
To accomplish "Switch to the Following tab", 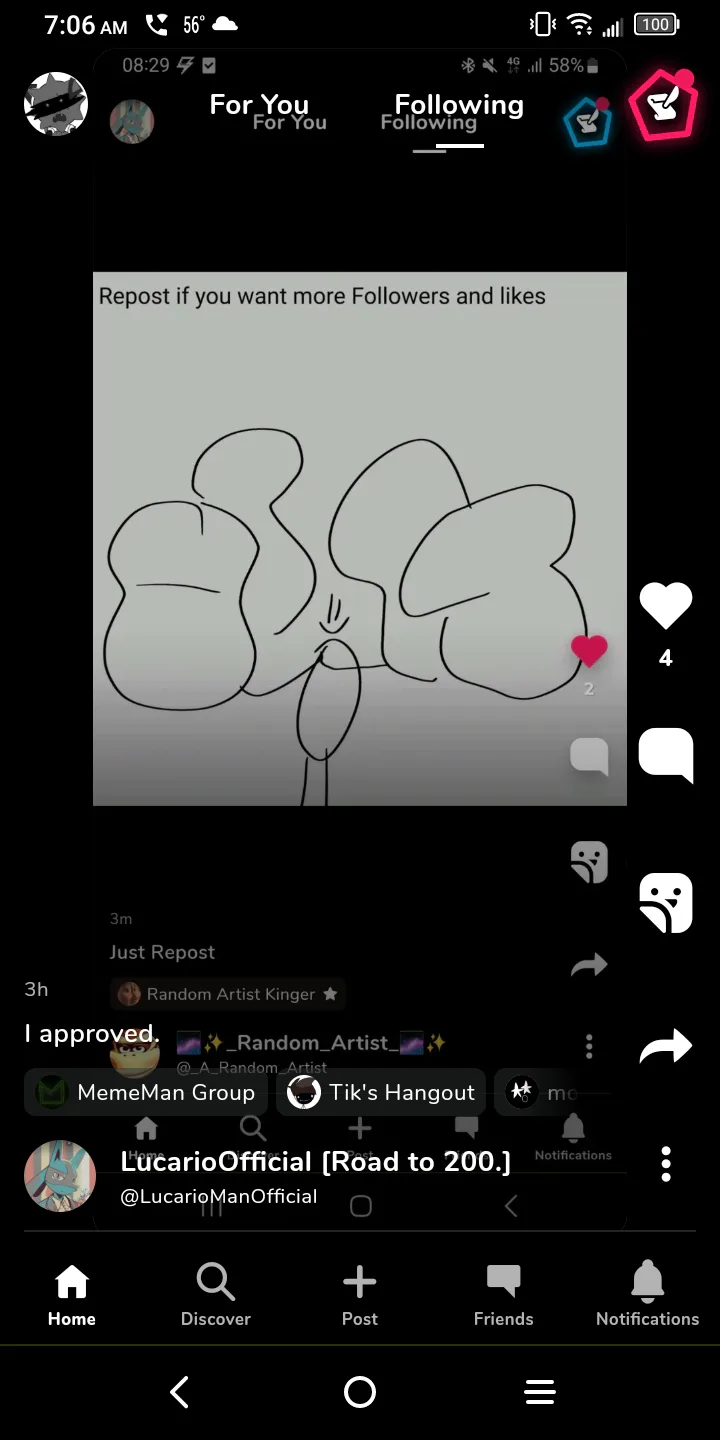I will click(x=459, y=104).
